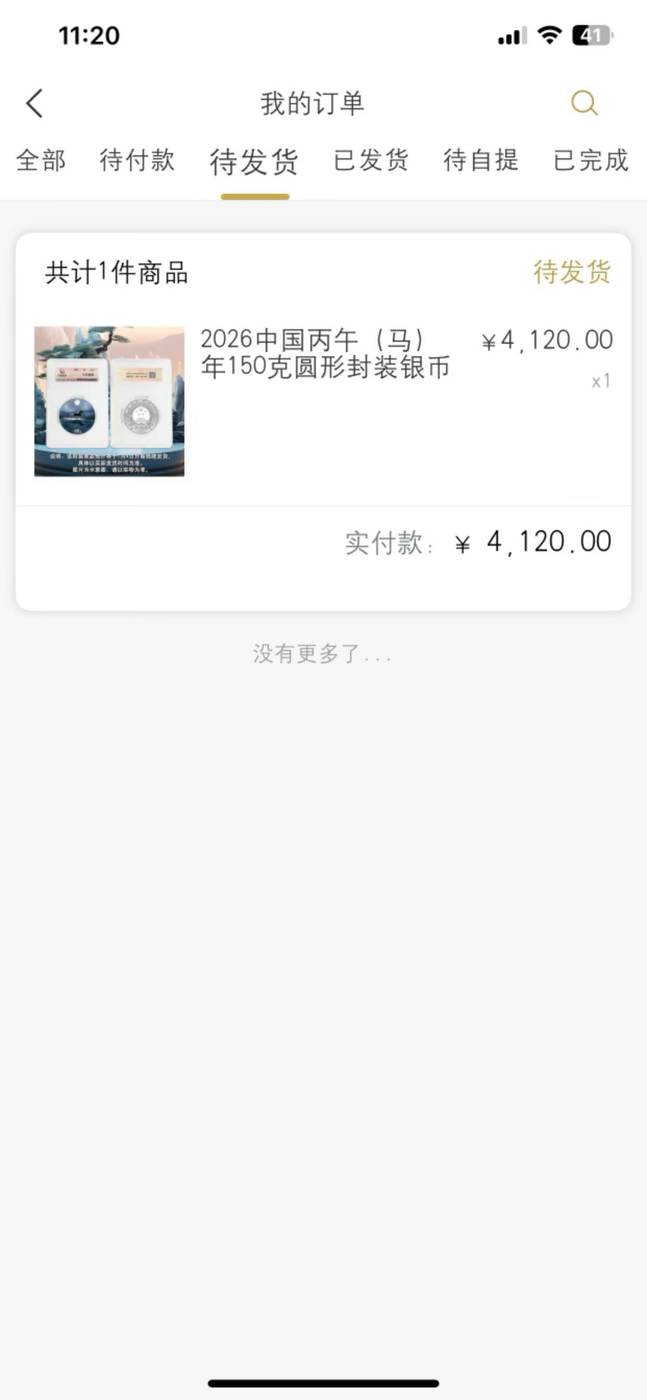Select the 待发货 tab
The height and width of the screenshot is (1400, 647).
254,162
